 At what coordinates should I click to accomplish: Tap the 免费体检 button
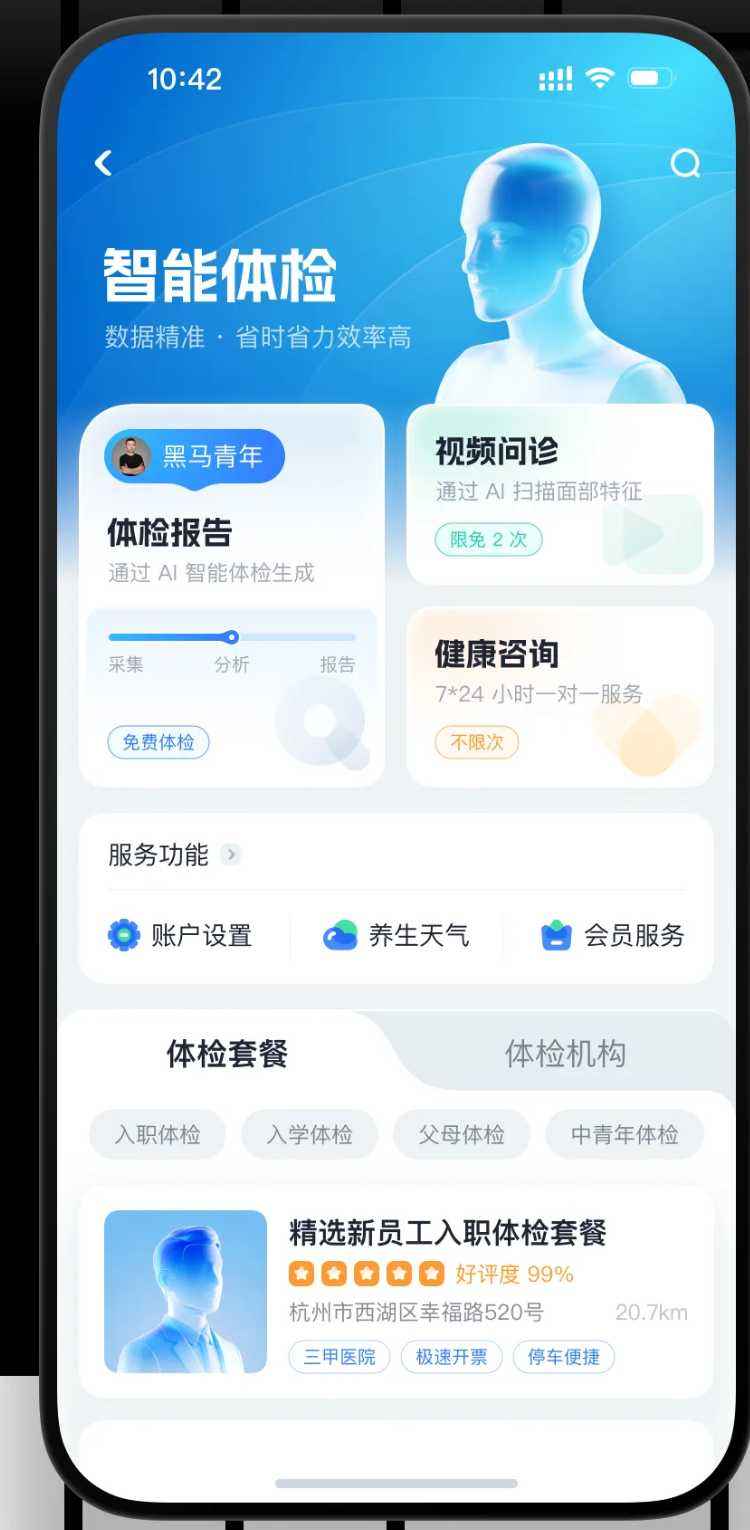point(159,742)
